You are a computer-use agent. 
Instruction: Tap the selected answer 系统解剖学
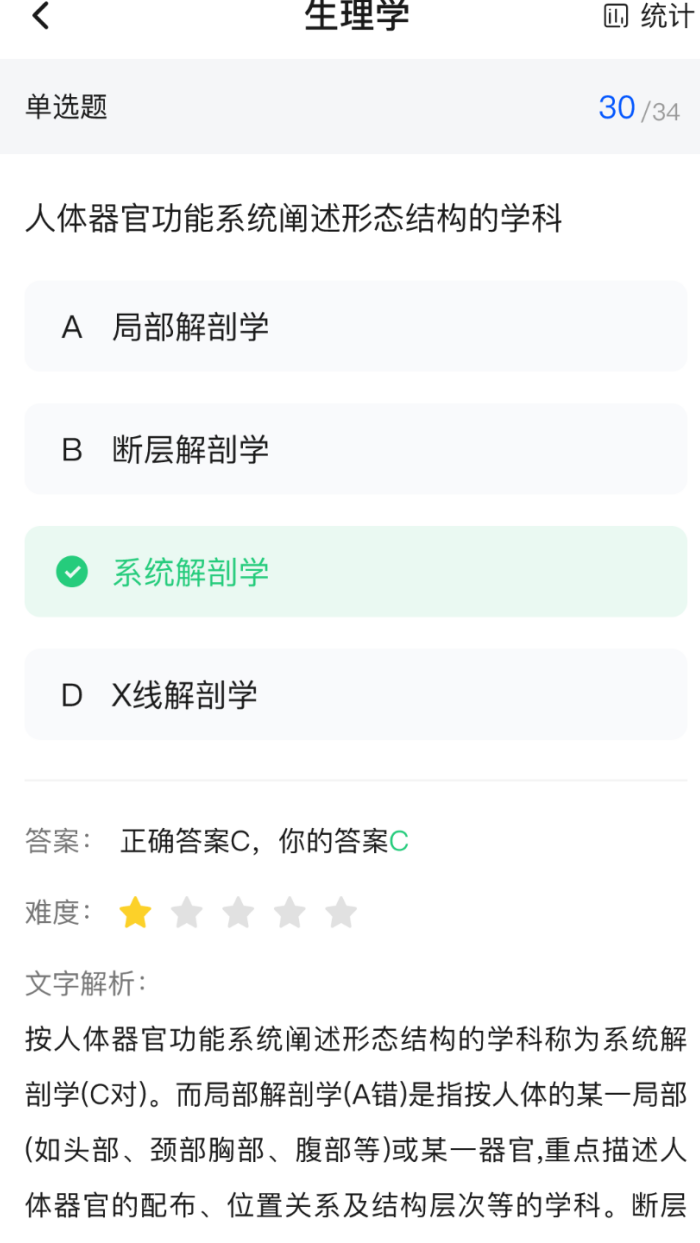[355, 572]
